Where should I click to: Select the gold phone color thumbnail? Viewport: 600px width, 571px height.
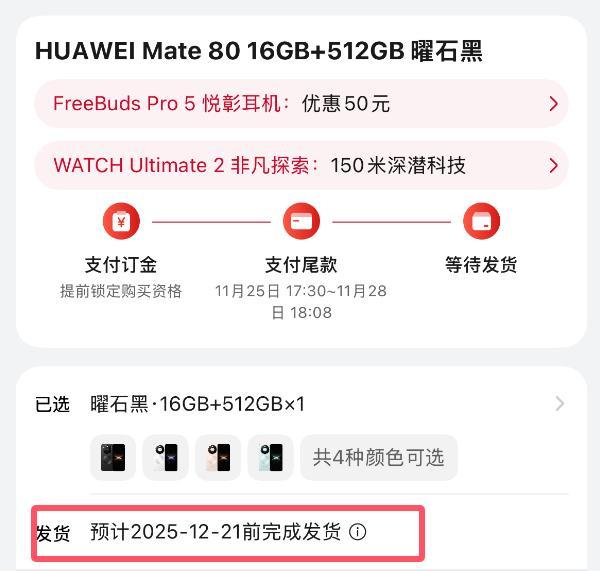[x=218, y=457]
